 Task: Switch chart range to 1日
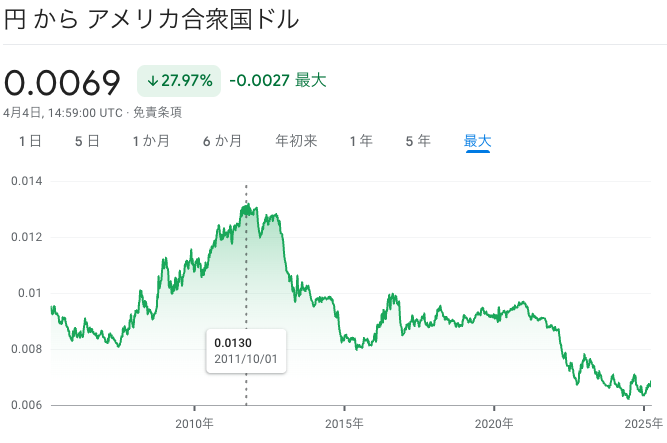click(30, 142)
